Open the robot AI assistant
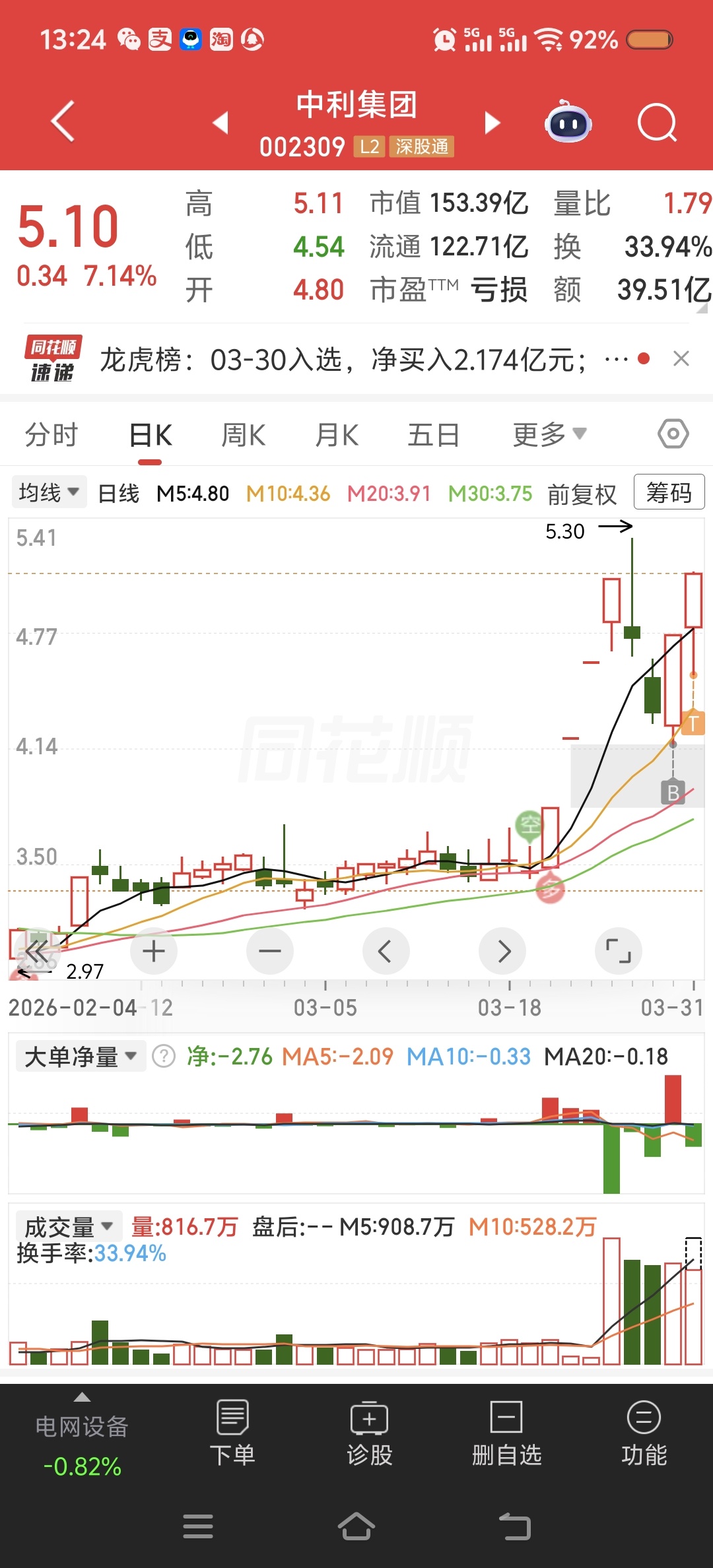The width and height of the screenshot is (713, 1568). click(x=568, y=123)
